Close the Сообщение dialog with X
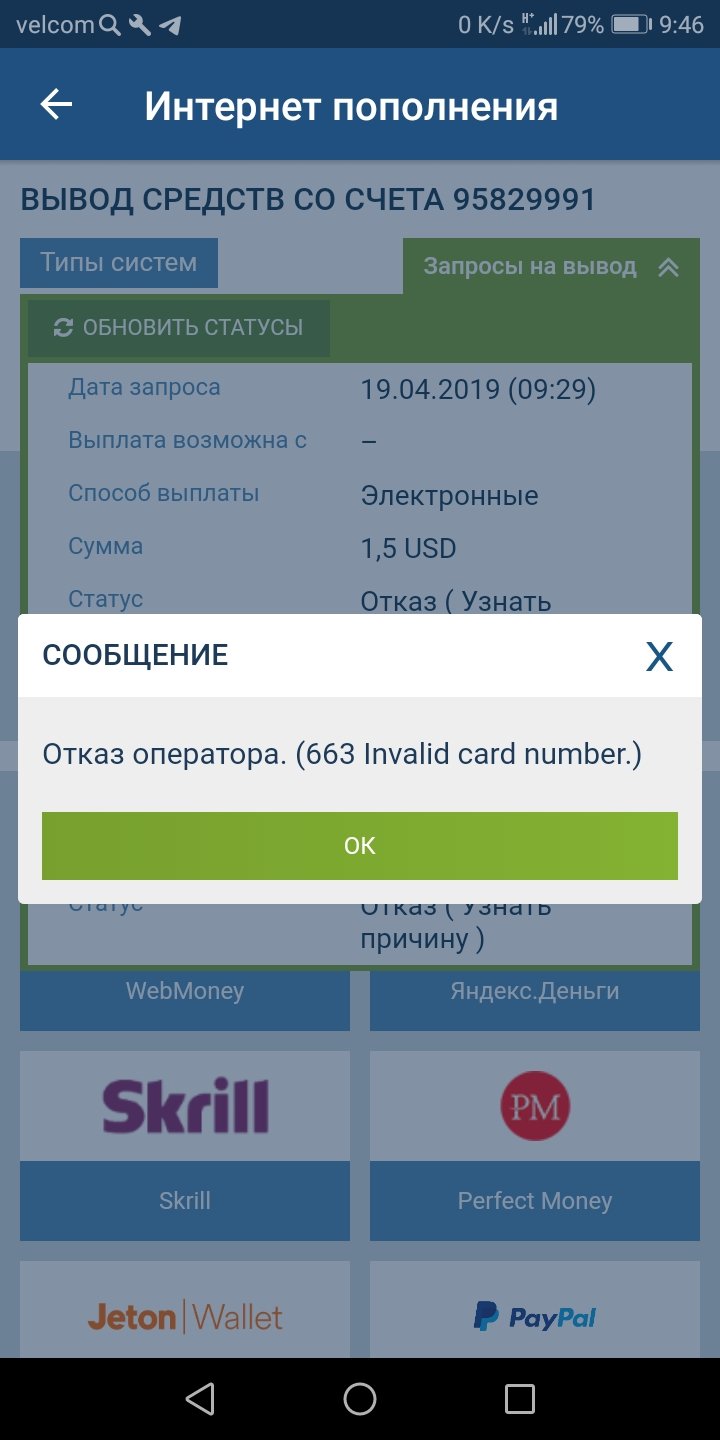 [659, 656]
